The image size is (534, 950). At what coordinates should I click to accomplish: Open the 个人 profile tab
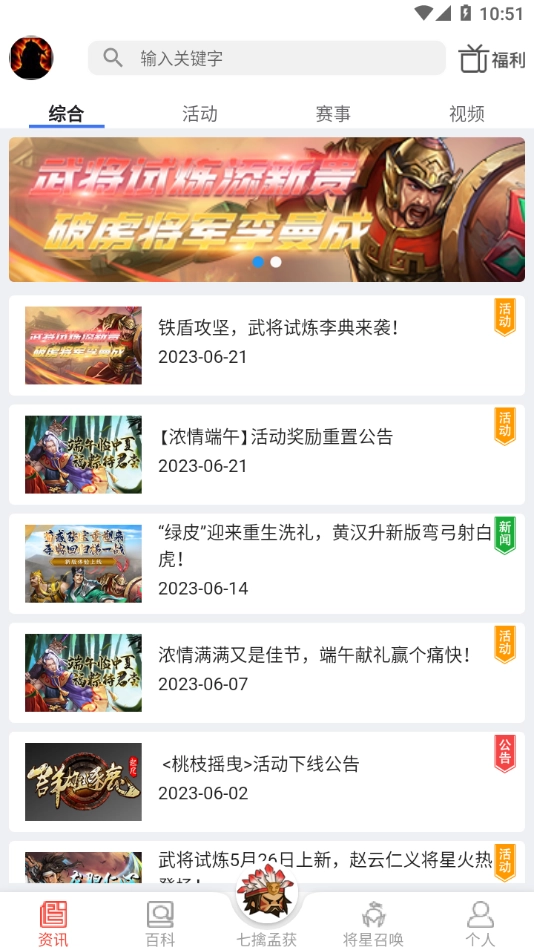[x=480, y=924]
